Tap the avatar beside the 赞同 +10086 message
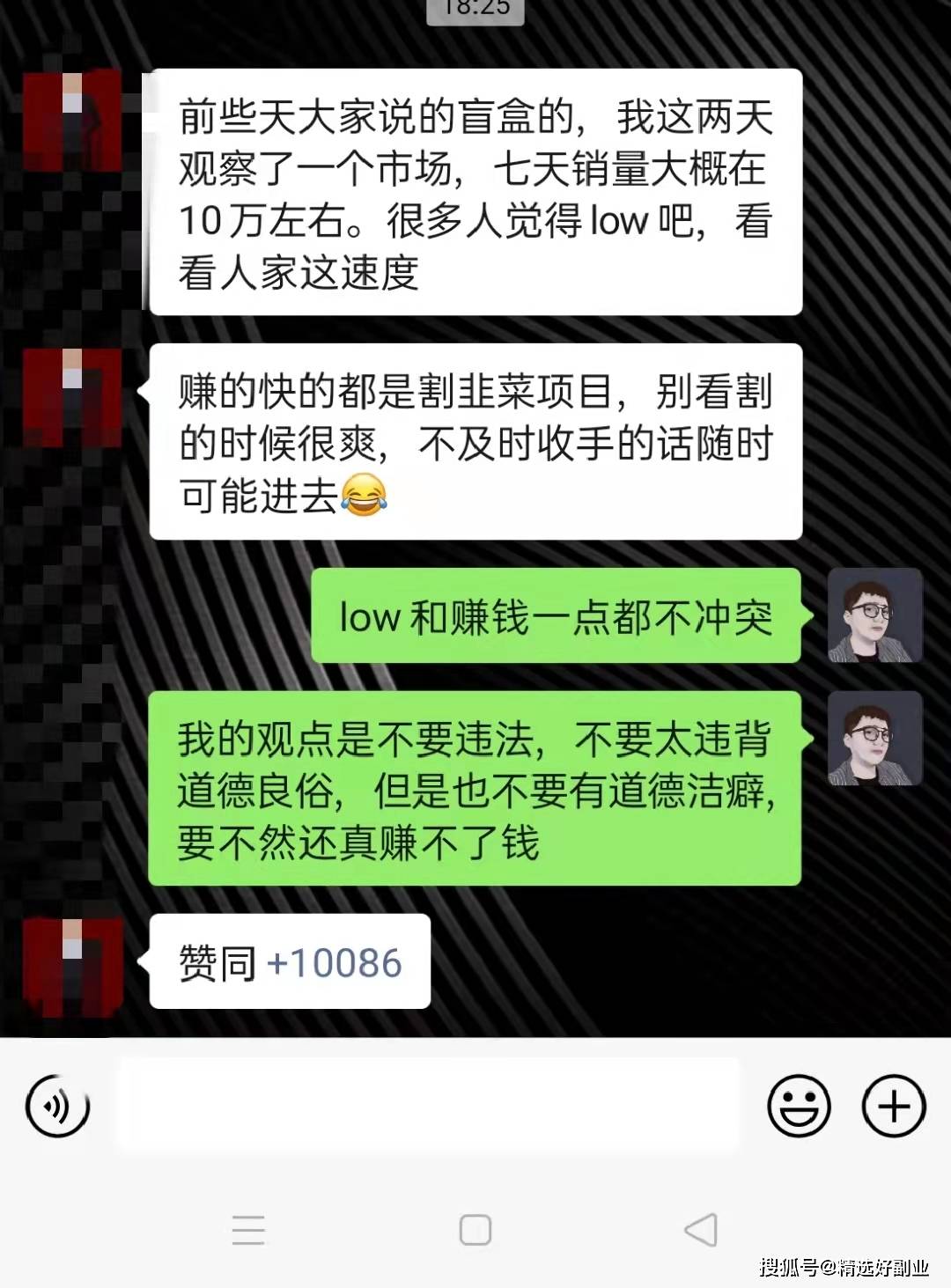The width and height of the screenshot is (951, 1288). [72, 965]
